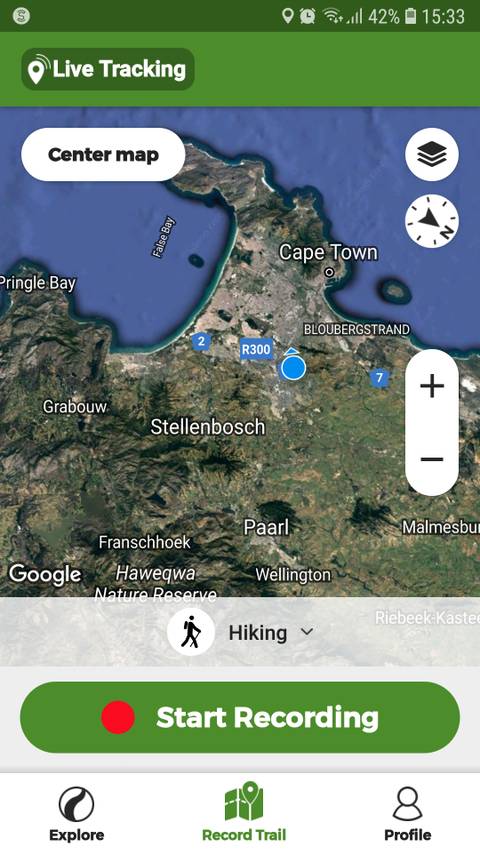Switch to the Explore tab
This screenshot has height=853, width=480.
pyautogui.click(x=76, y=814)
